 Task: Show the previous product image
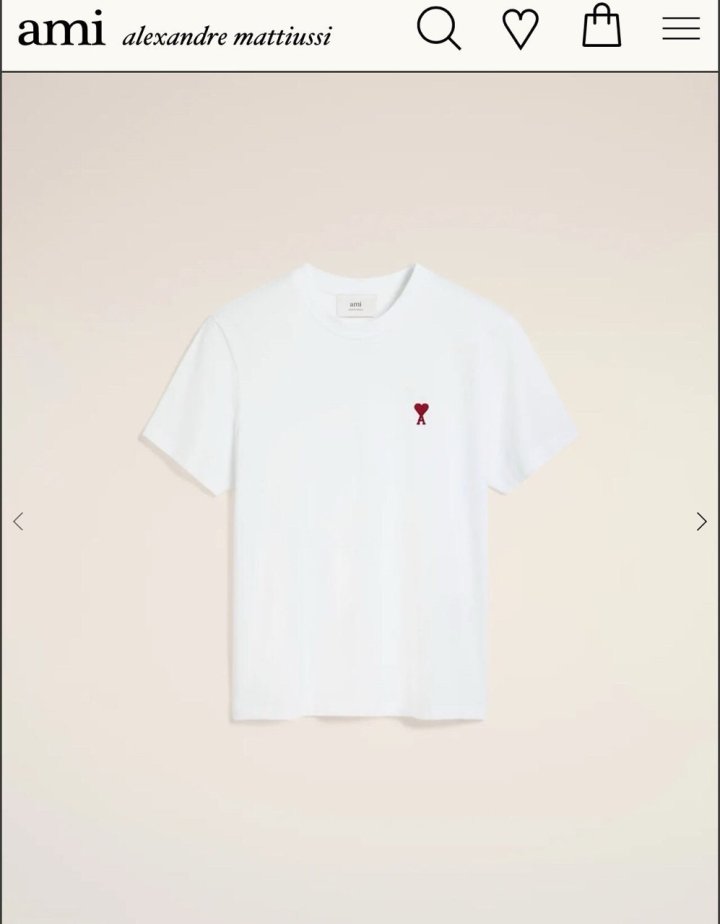tap(18, 521)
